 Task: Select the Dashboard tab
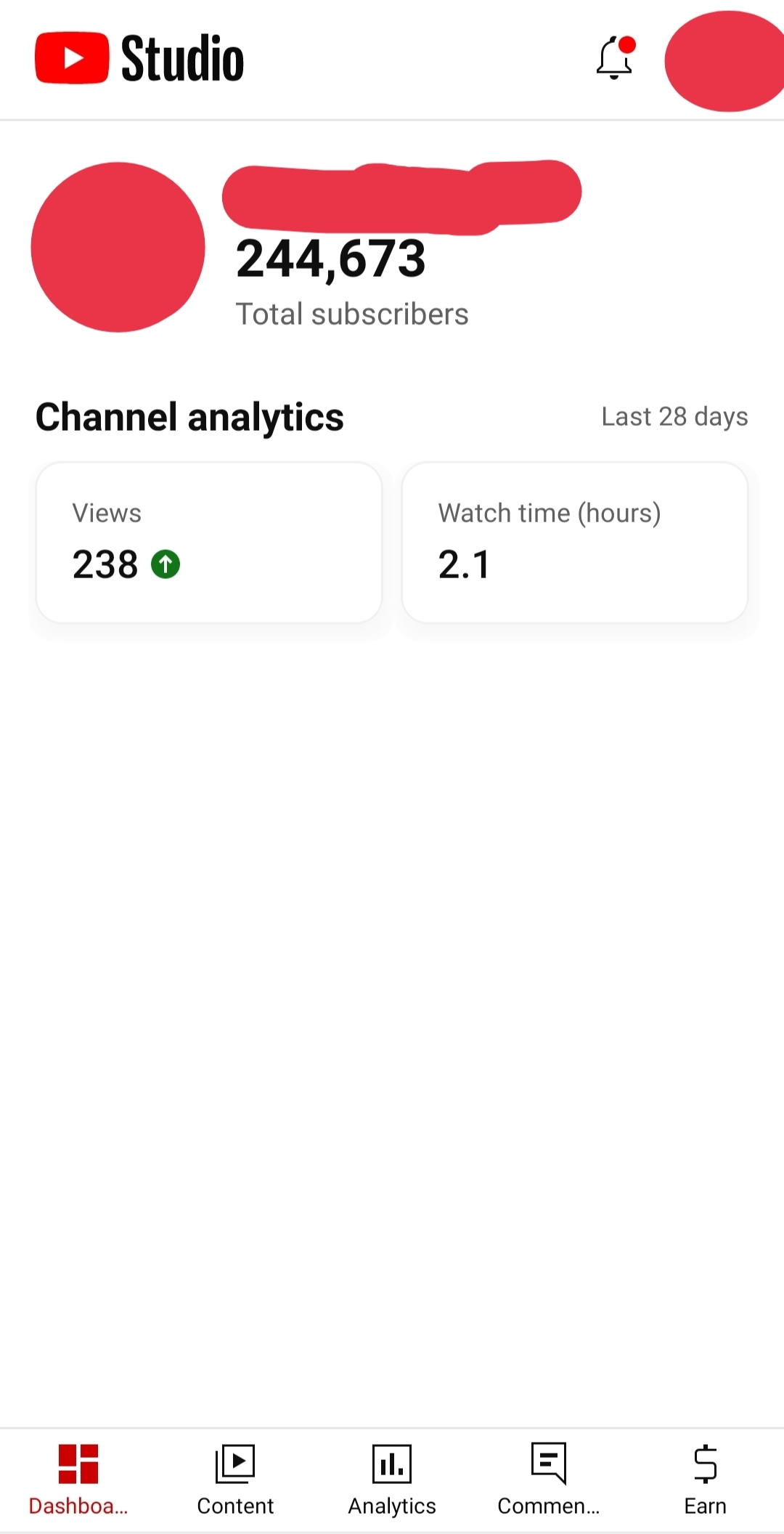78,1480
